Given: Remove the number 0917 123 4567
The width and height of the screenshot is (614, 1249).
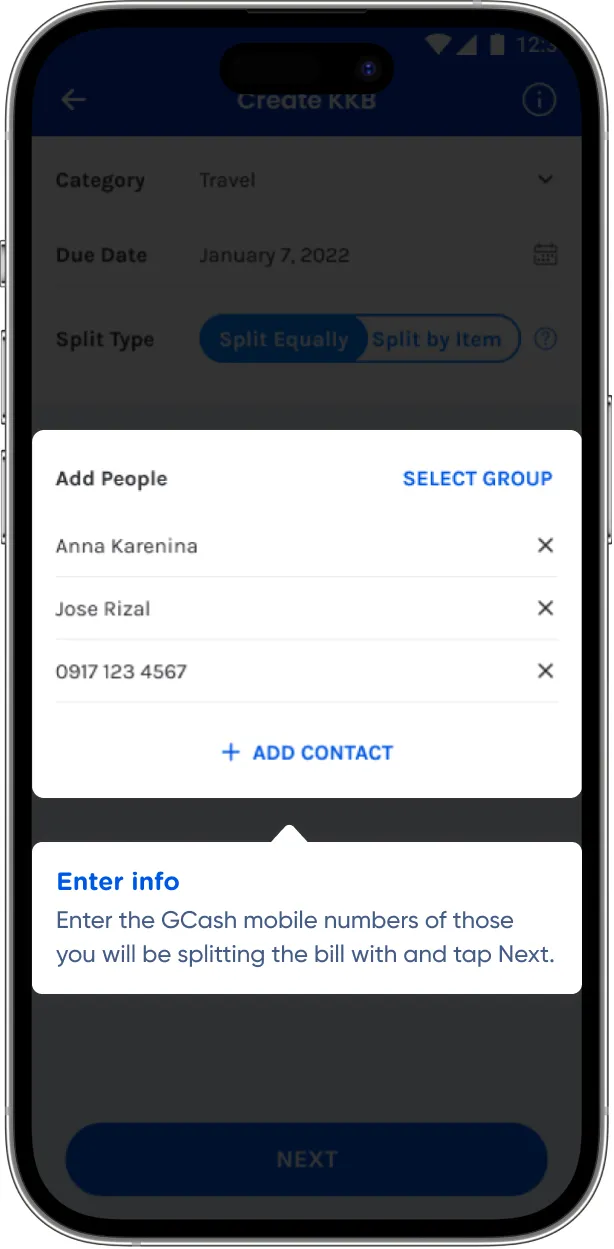Looking at the screenshot, I should [545, 671].
